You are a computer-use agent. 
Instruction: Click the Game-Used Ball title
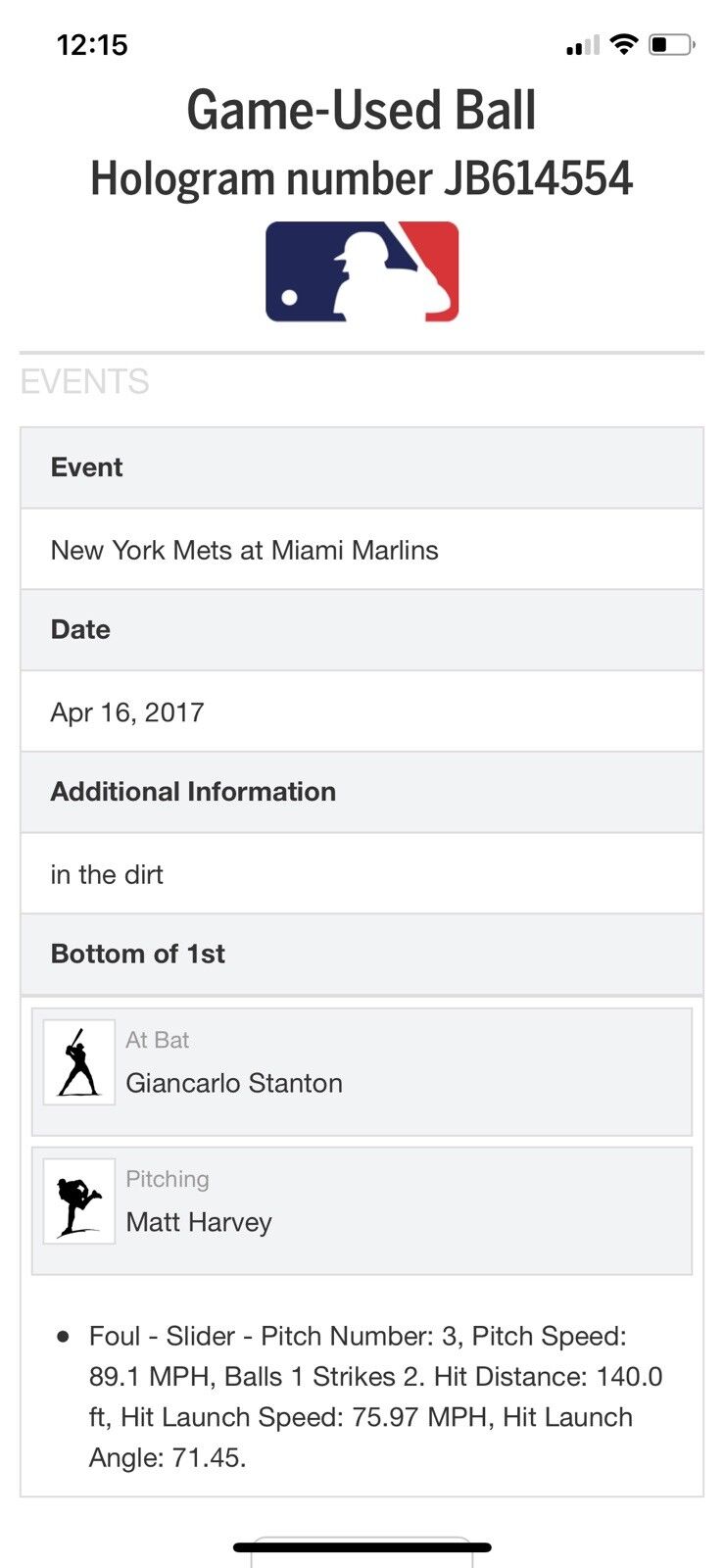362,109
